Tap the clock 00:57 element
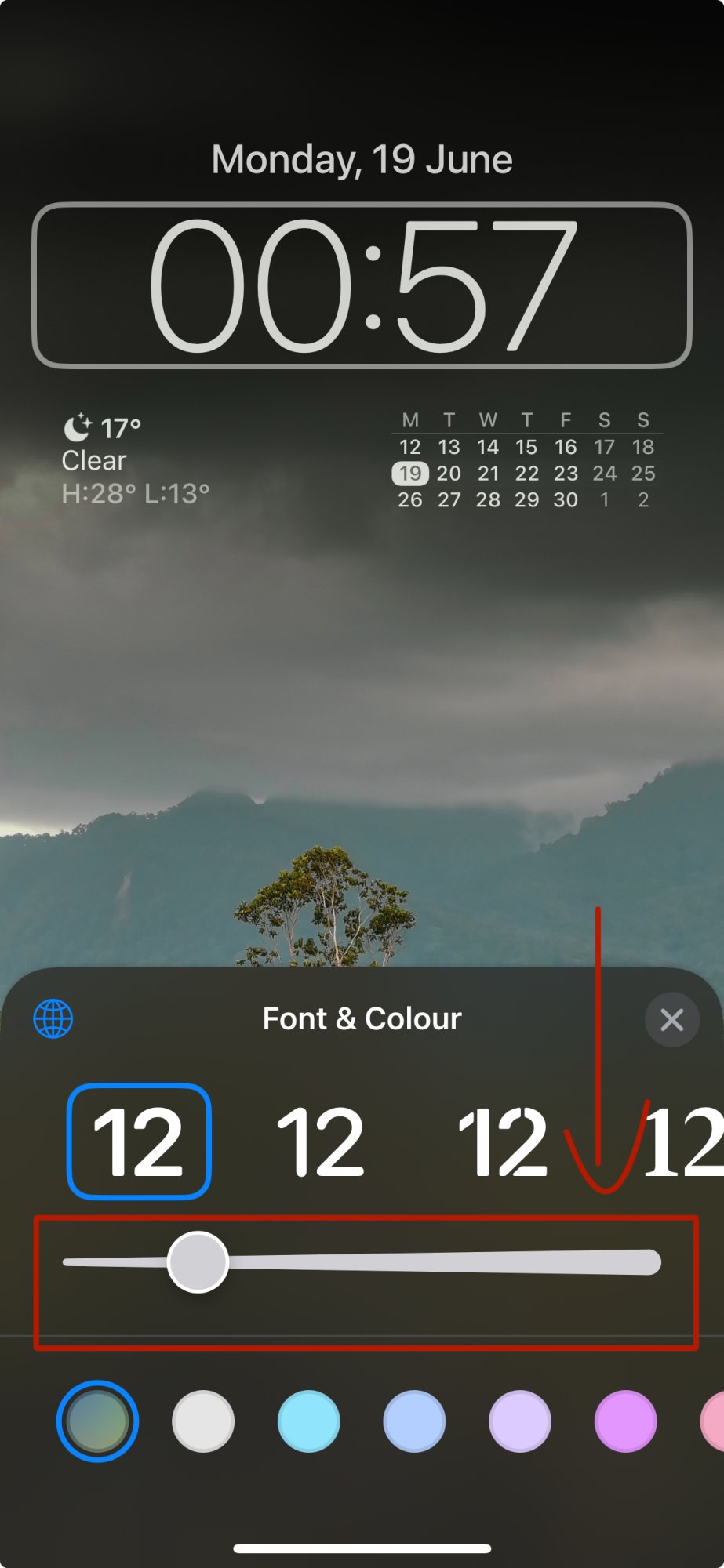Image resolution: width=724 pixels, height=1568 pixels. (362, 285)
